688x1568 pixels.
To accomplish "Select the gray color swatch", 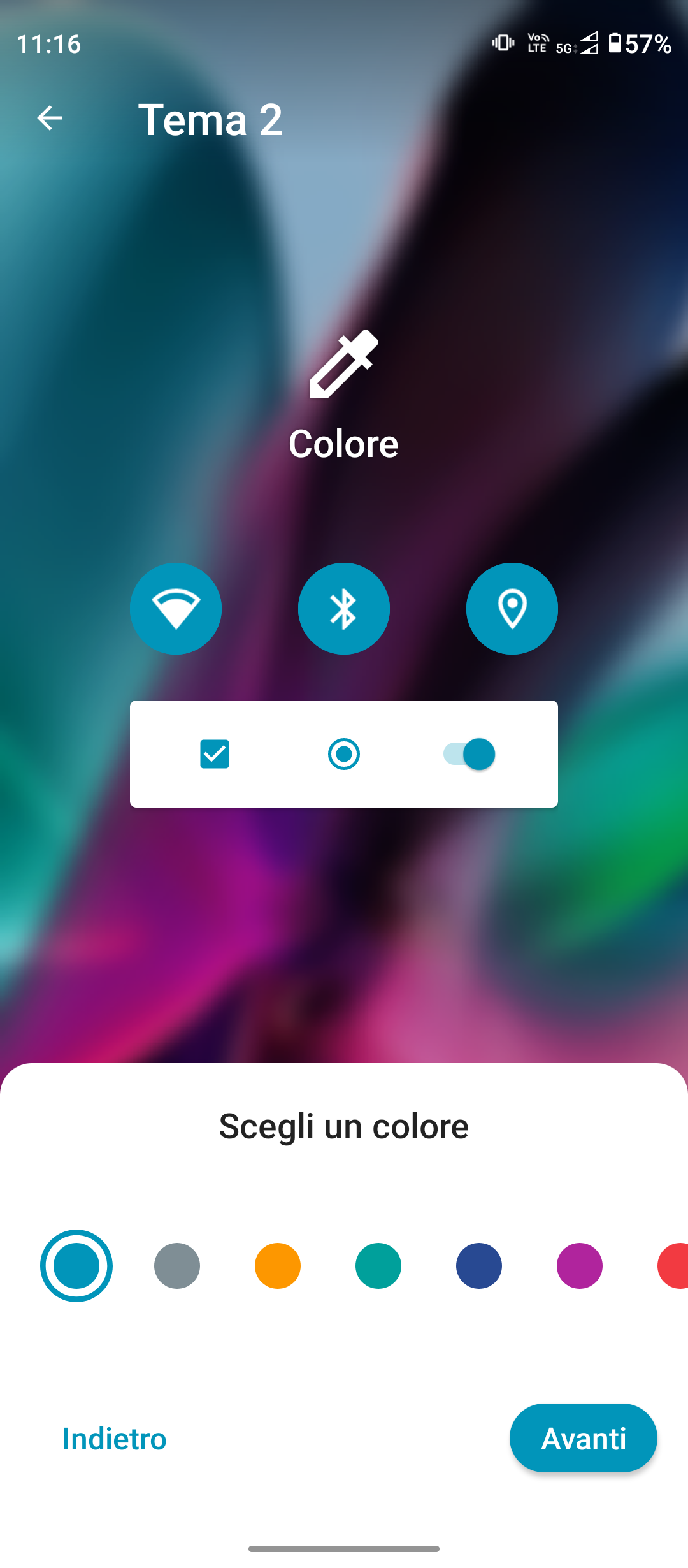I will tap(177, 1265).
